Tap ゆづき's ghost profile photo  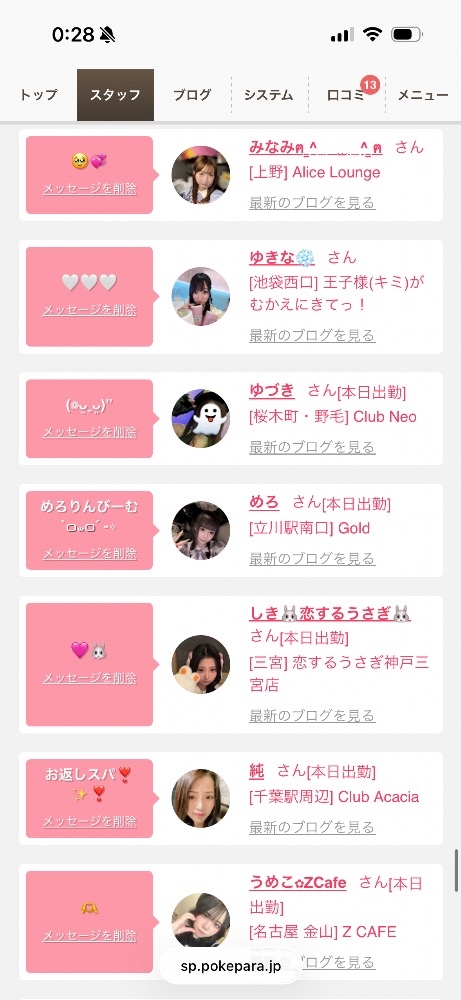pyautogui.click(x=201, y=418)
